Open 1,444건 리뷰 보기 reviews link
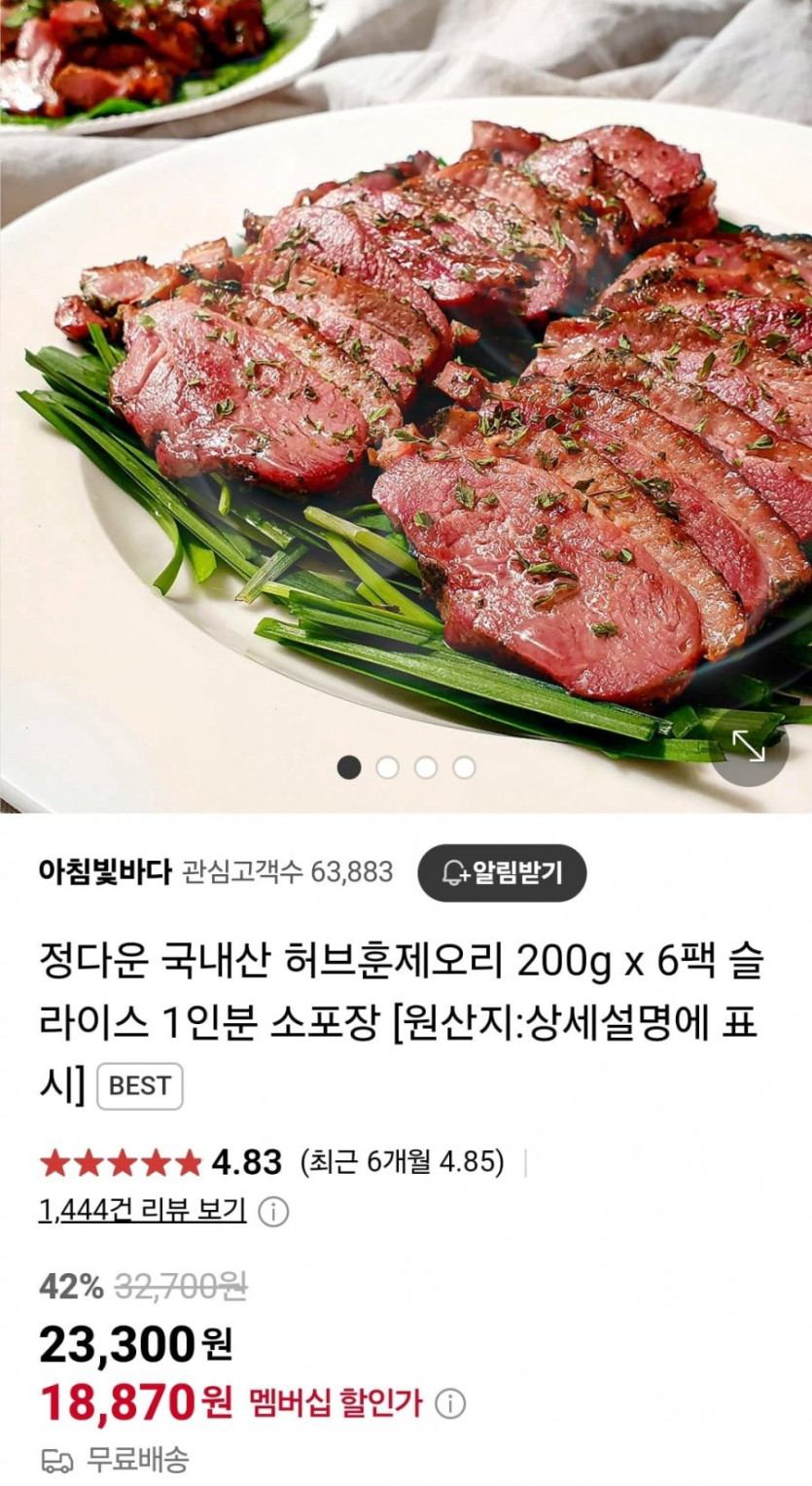The height and width of the screenshot is (1486, 812). 142,1211
